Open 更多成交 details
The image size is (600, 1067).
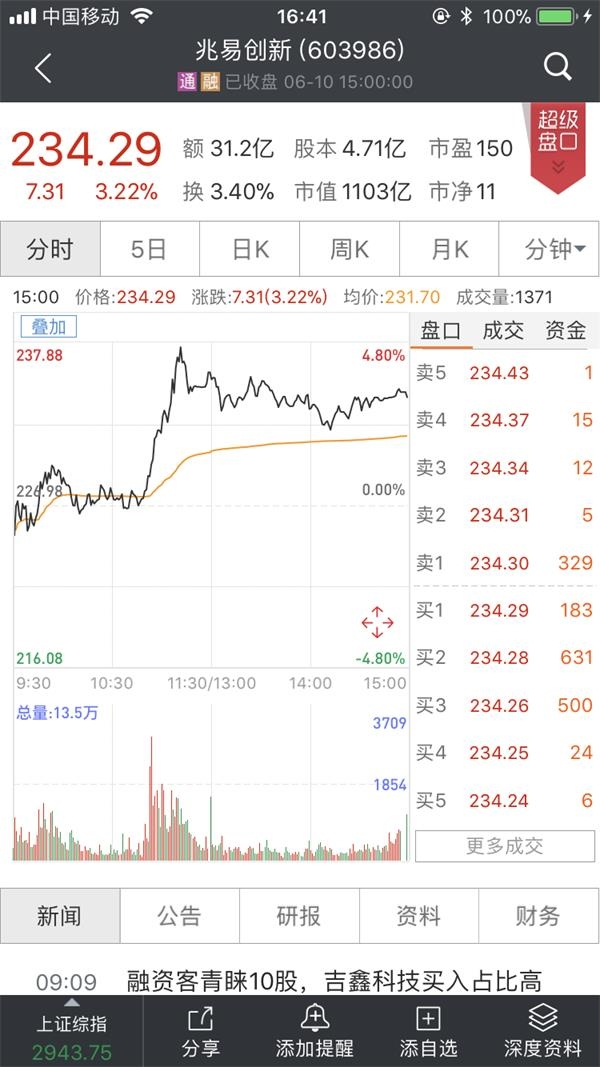click(x=504, y=846)
